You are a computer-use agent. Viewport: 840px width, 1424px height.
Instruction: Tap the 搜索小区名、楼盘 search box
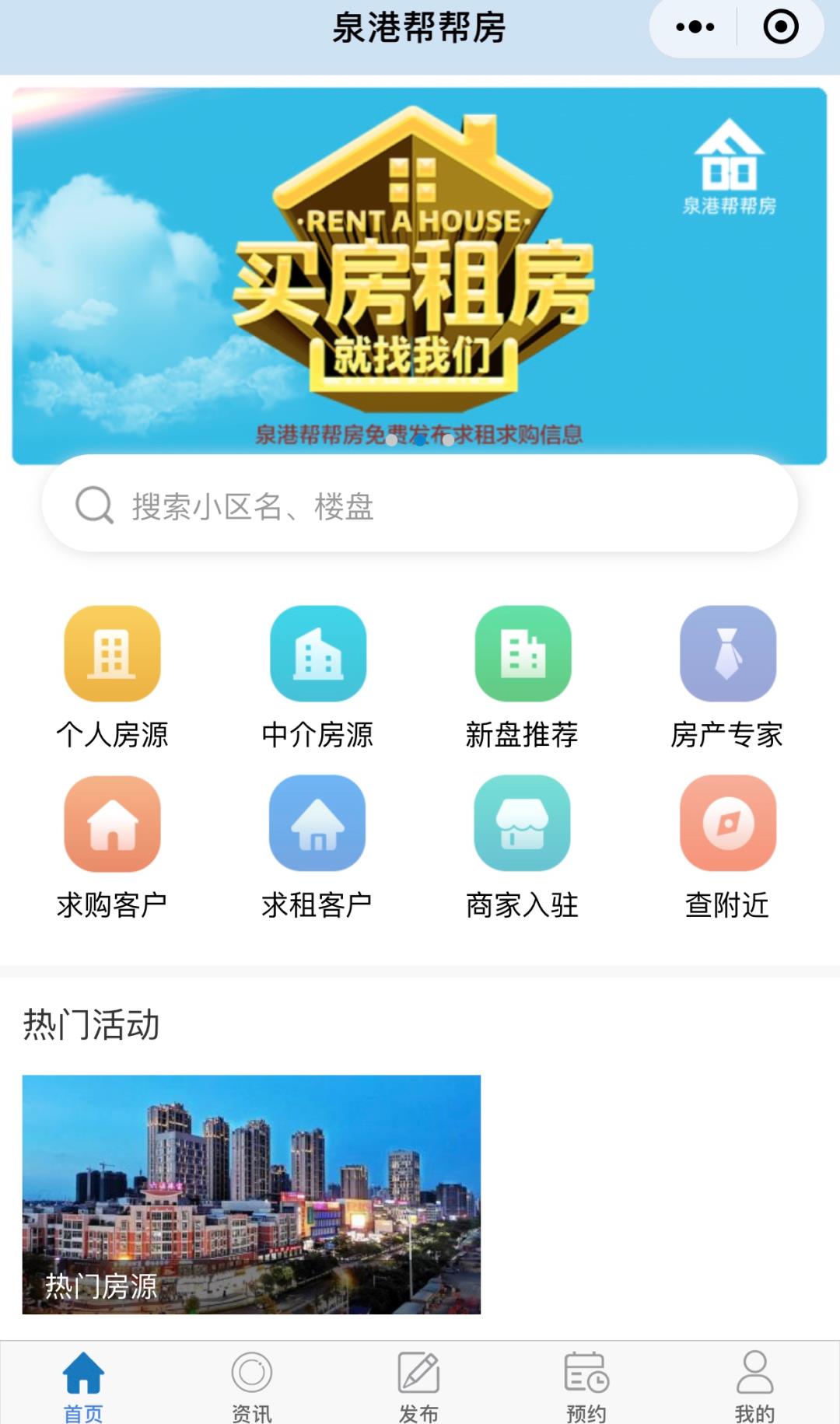coord(420,506)
